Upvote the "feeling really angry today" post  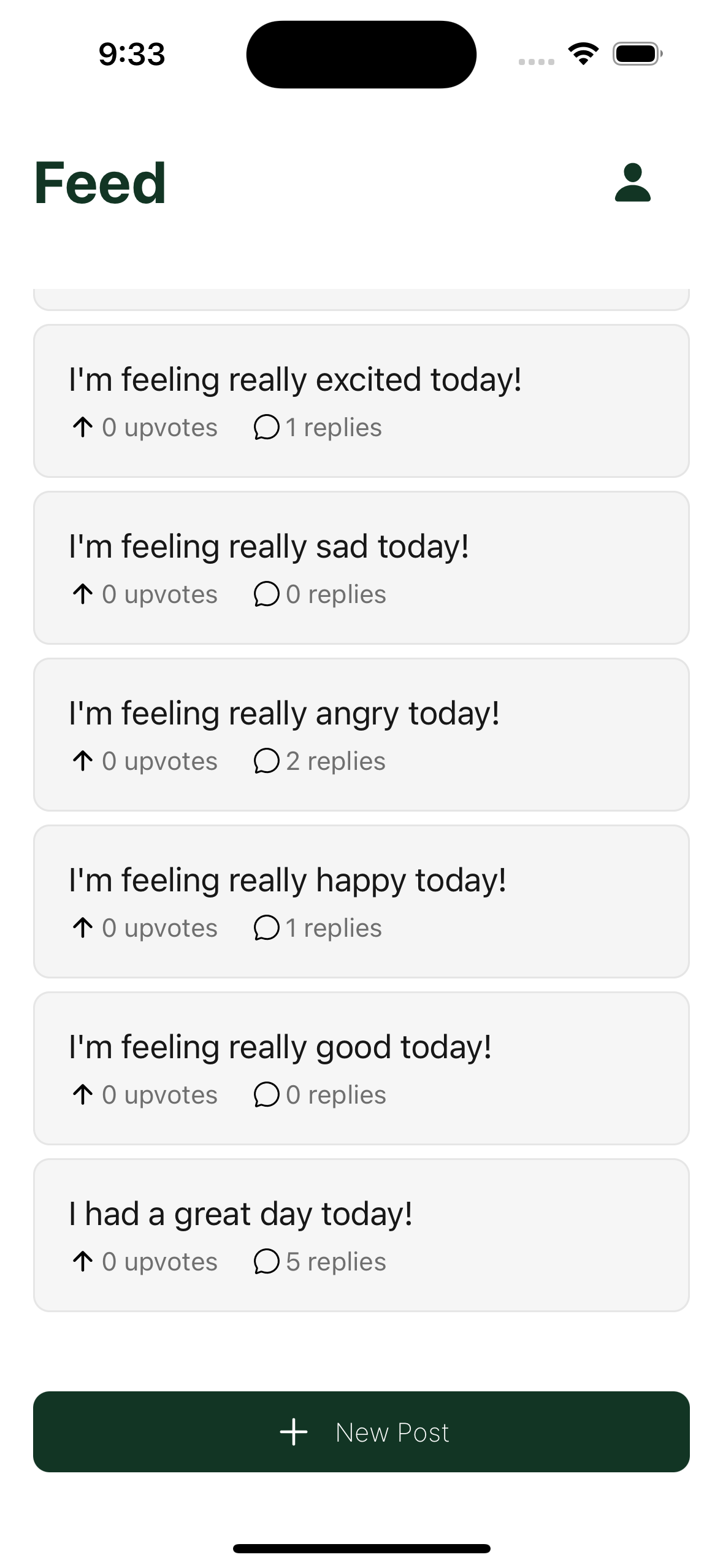point(83,761)
